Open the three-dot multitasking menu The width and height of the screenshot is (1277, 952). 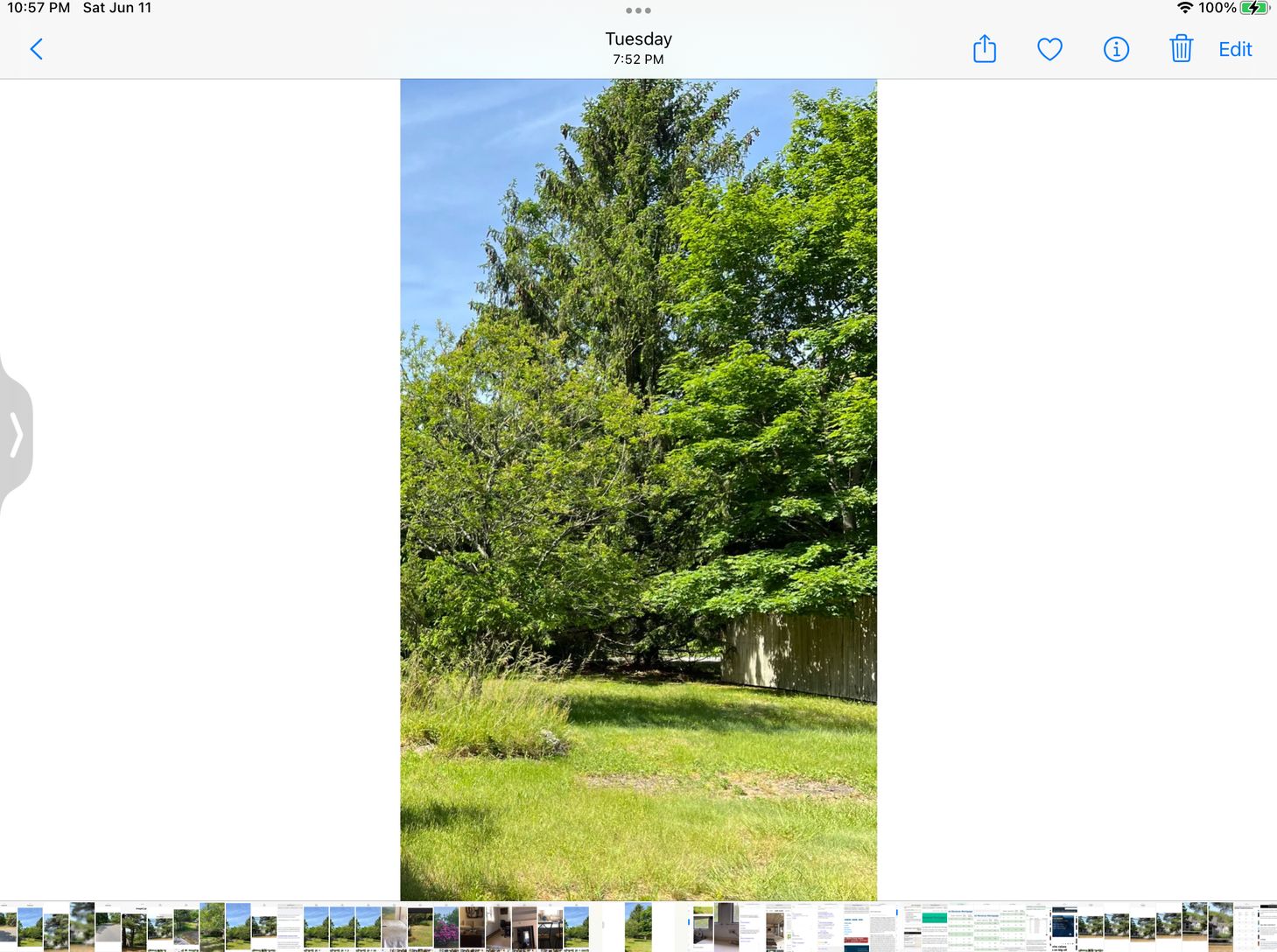(x=638, y=10)
